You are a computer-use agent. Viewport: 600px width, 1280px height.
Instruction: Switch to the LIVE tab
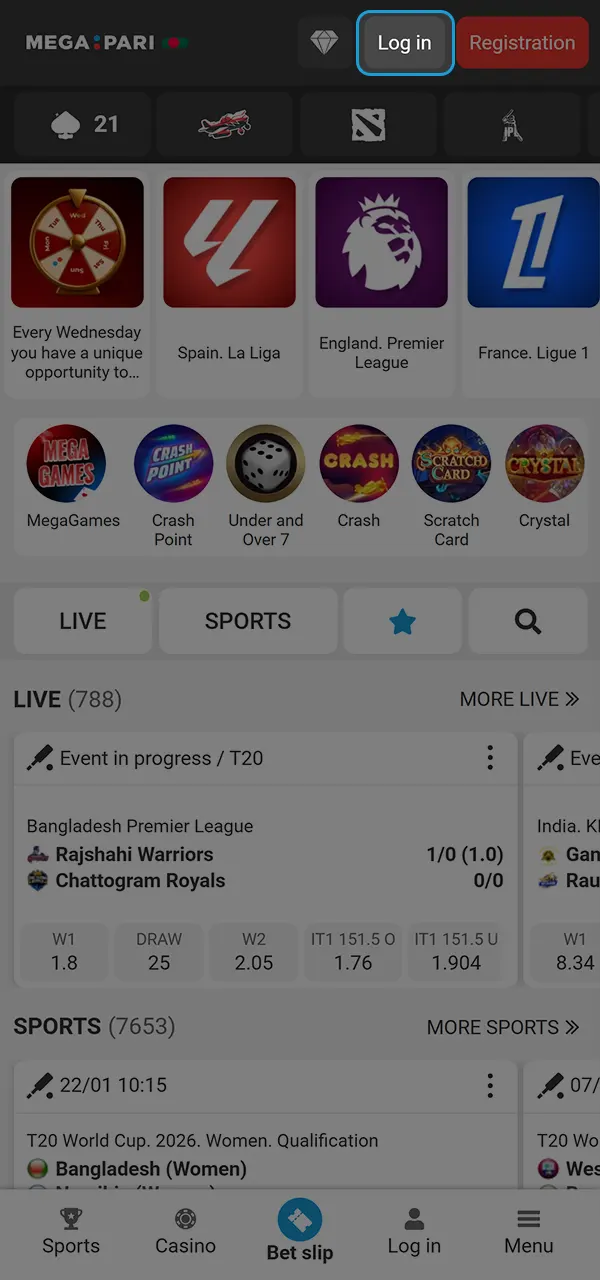(x=83, y=621)
